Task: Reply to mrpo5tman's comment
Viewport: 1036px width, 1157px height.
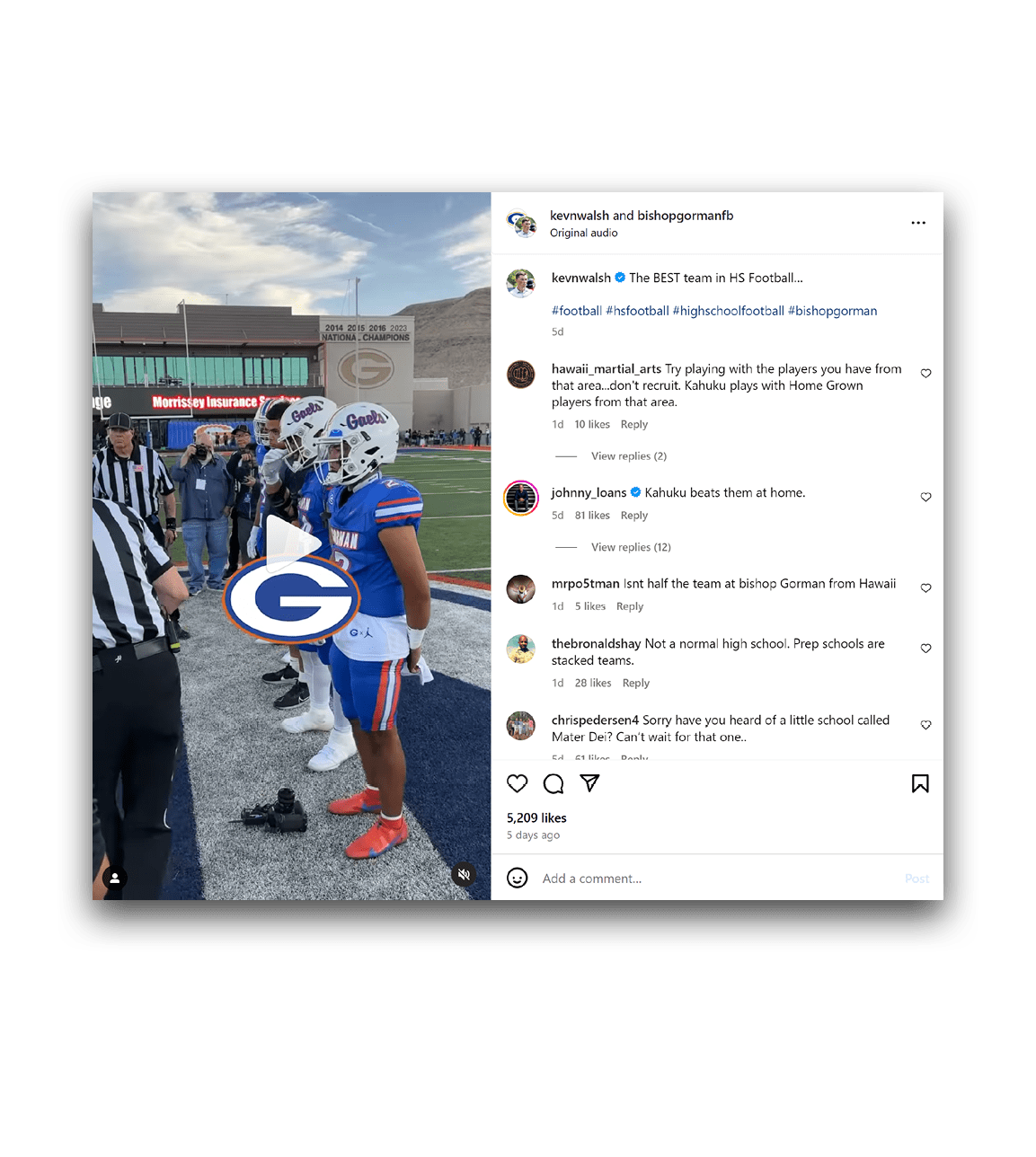Action: 630,606
